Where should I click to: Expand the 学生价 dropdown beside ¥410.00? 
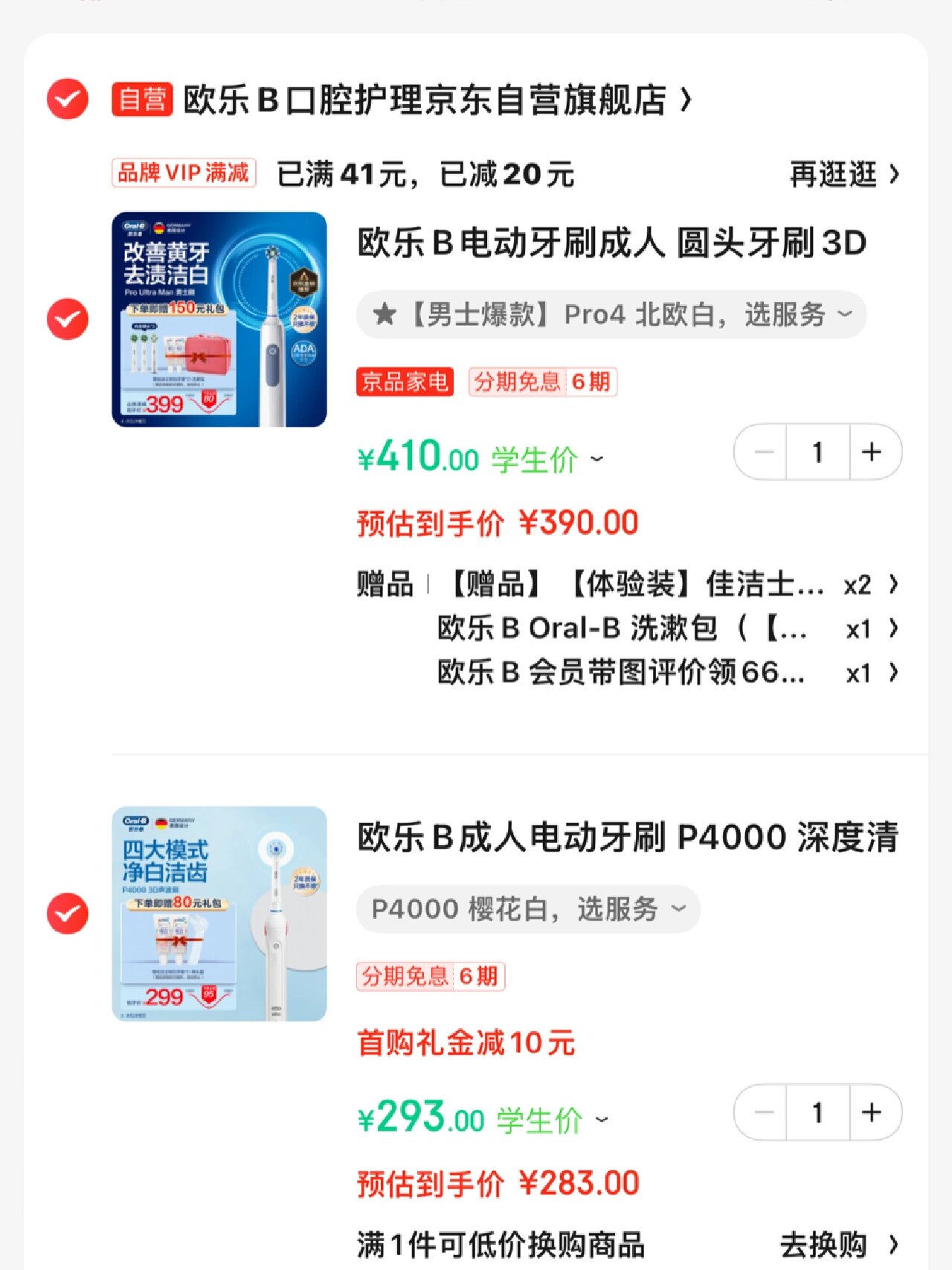click(599, 458)
